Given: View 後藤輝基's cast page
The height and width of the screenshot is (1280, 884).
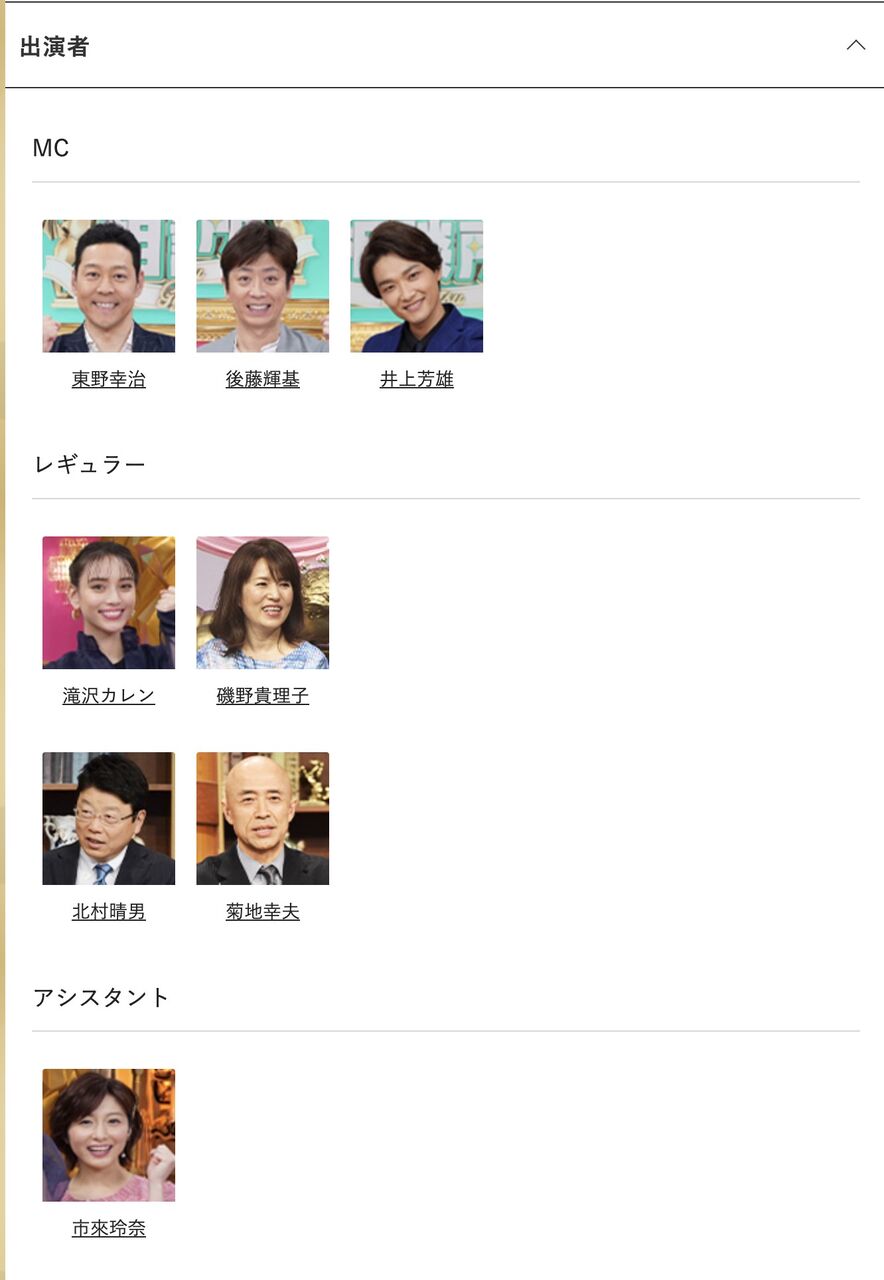Looking at the screenshot, I should 263,380.
